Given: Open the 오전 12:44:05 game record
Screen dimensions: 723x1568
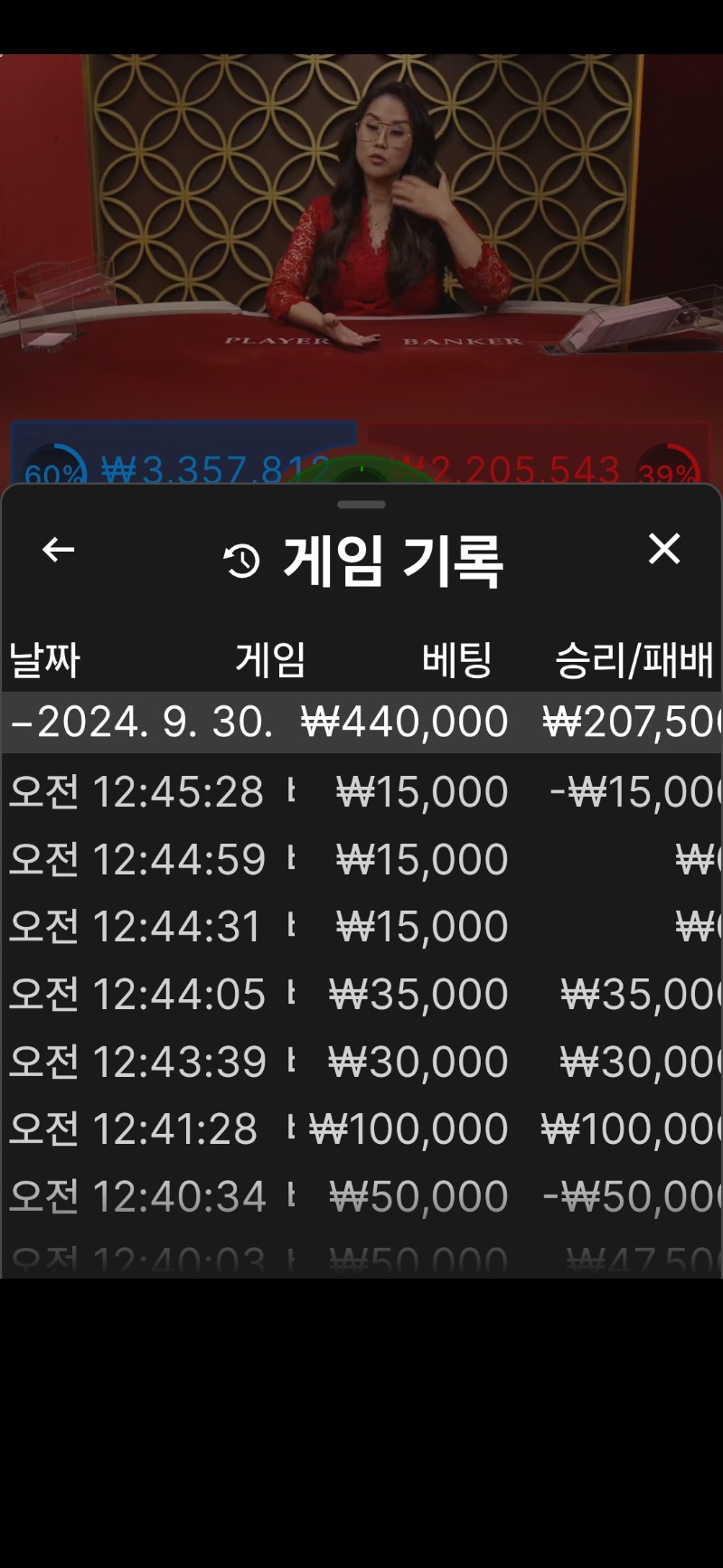Looking at the screenshot, I should (361, 994).
